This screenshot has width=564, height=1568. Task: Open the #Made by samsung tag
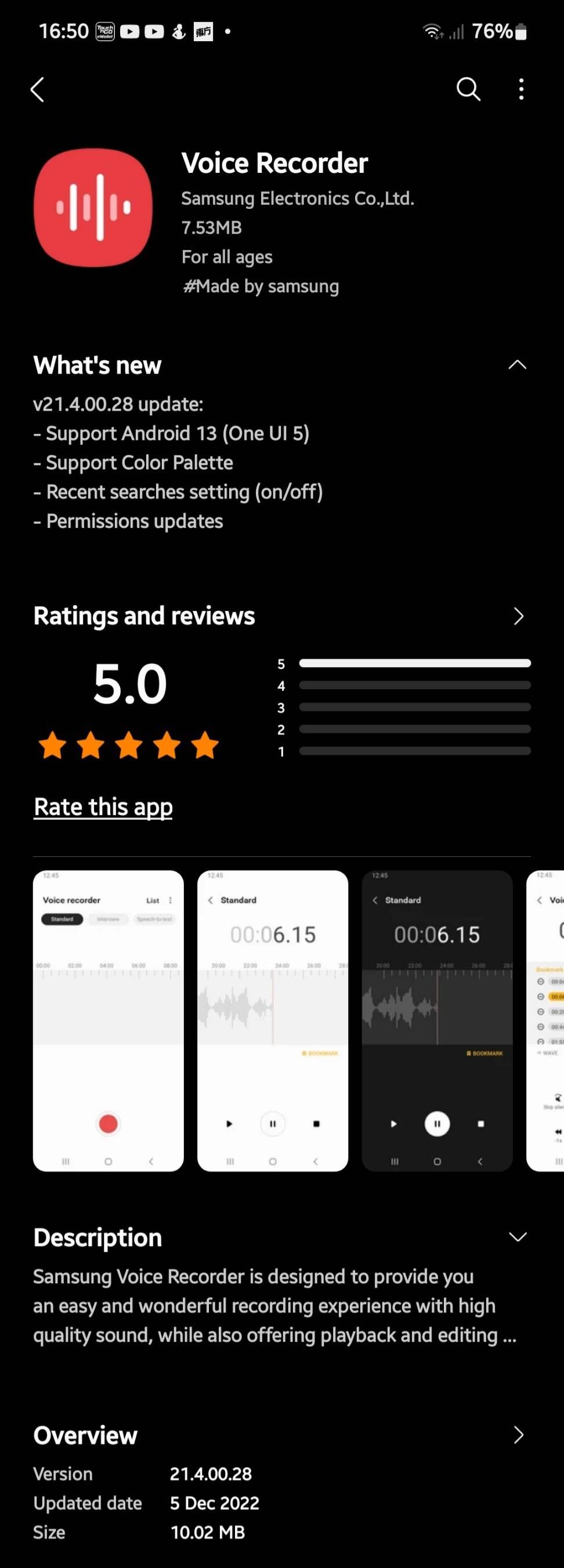(x=261, y=286)
